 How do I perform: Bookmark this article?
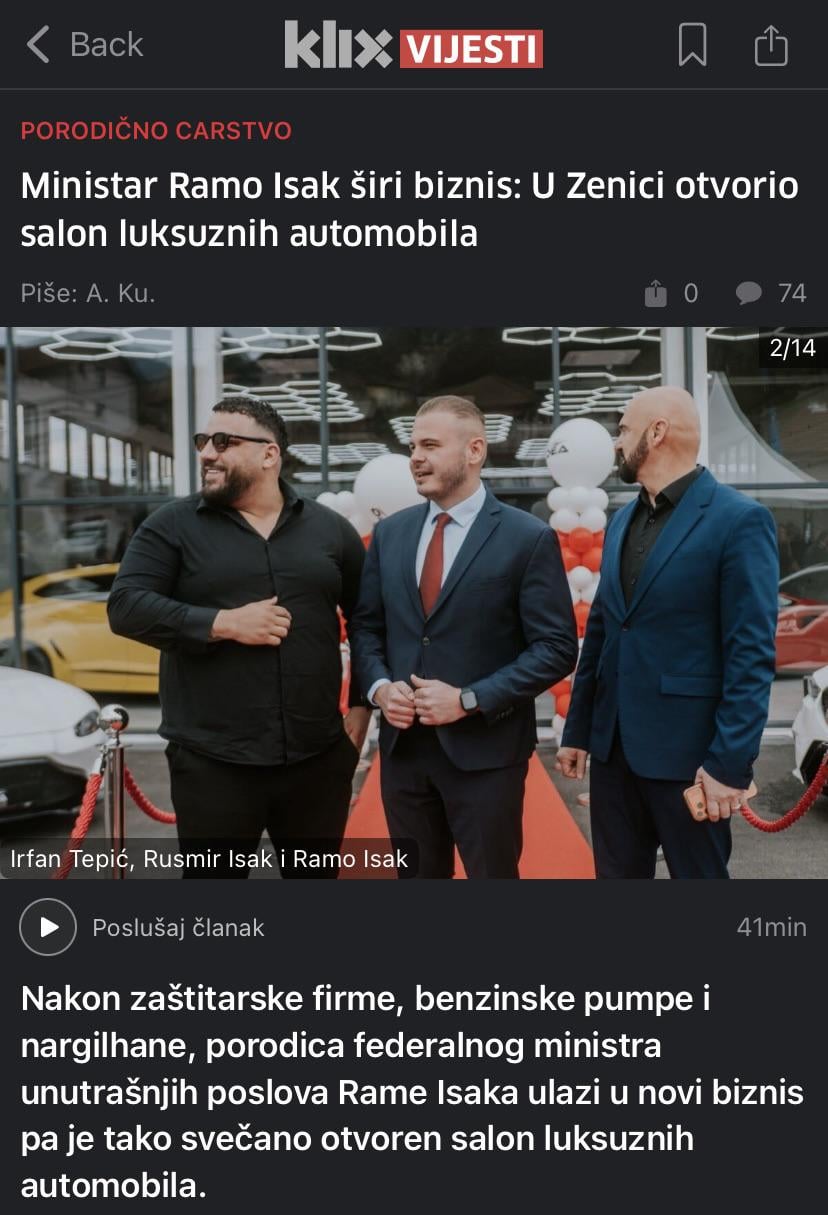[692, 45]
